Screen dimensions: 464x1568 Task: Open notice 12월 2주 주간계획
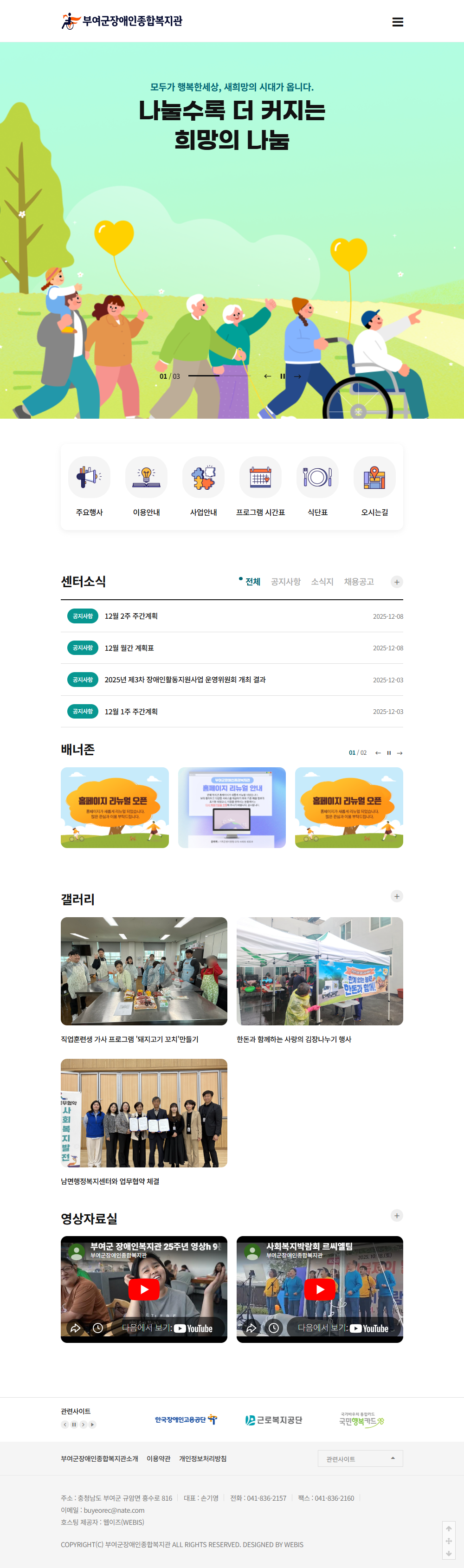tap(131, 616)
